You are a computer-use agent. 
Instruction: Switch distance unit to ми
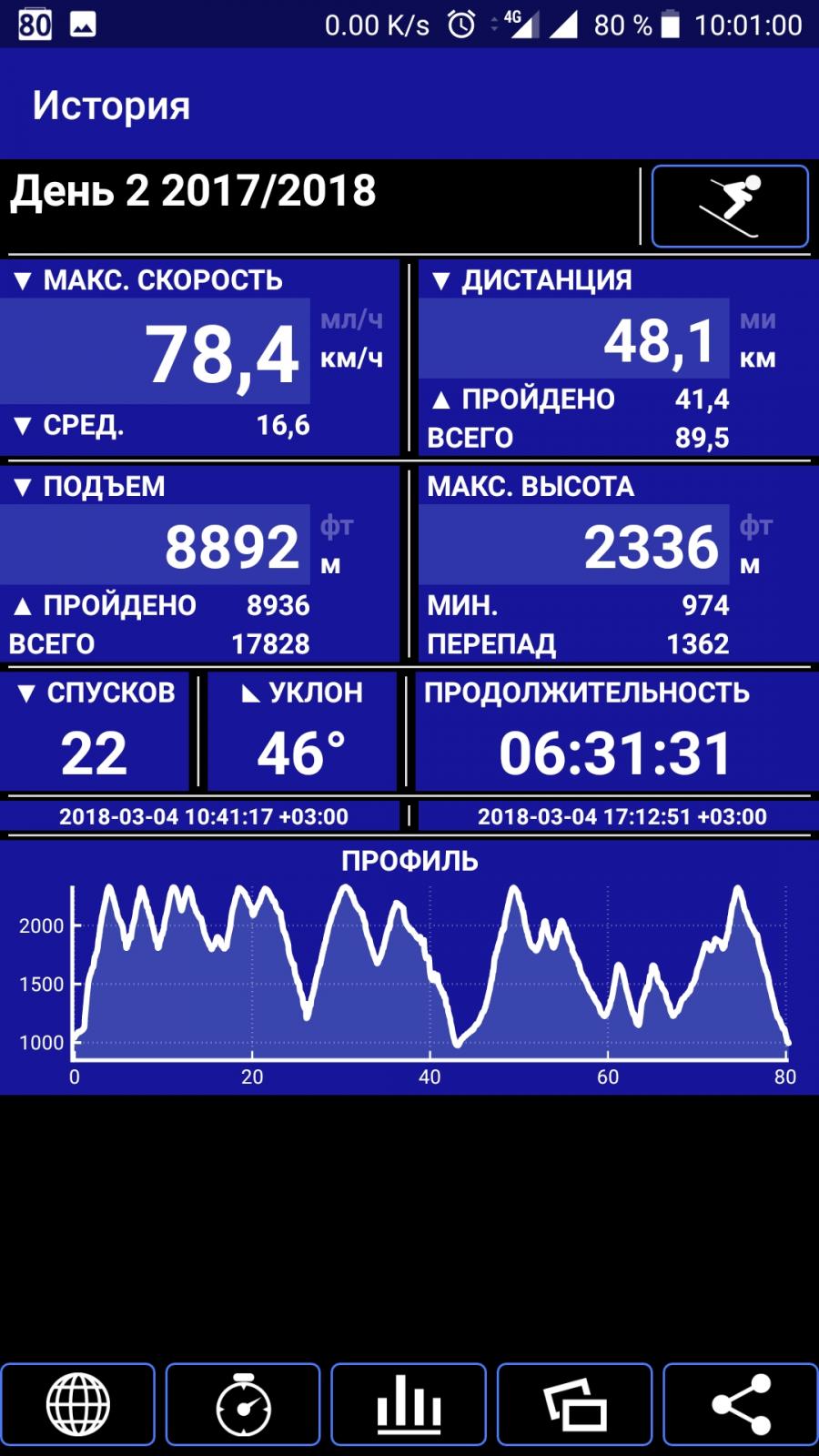(757, 319)
